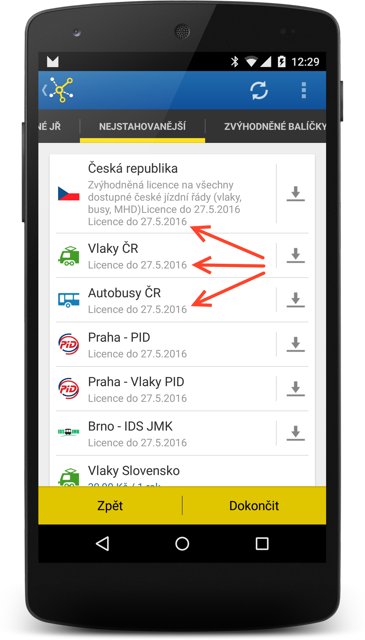
Task: Open the overflow menu
Action: point(303,90)
